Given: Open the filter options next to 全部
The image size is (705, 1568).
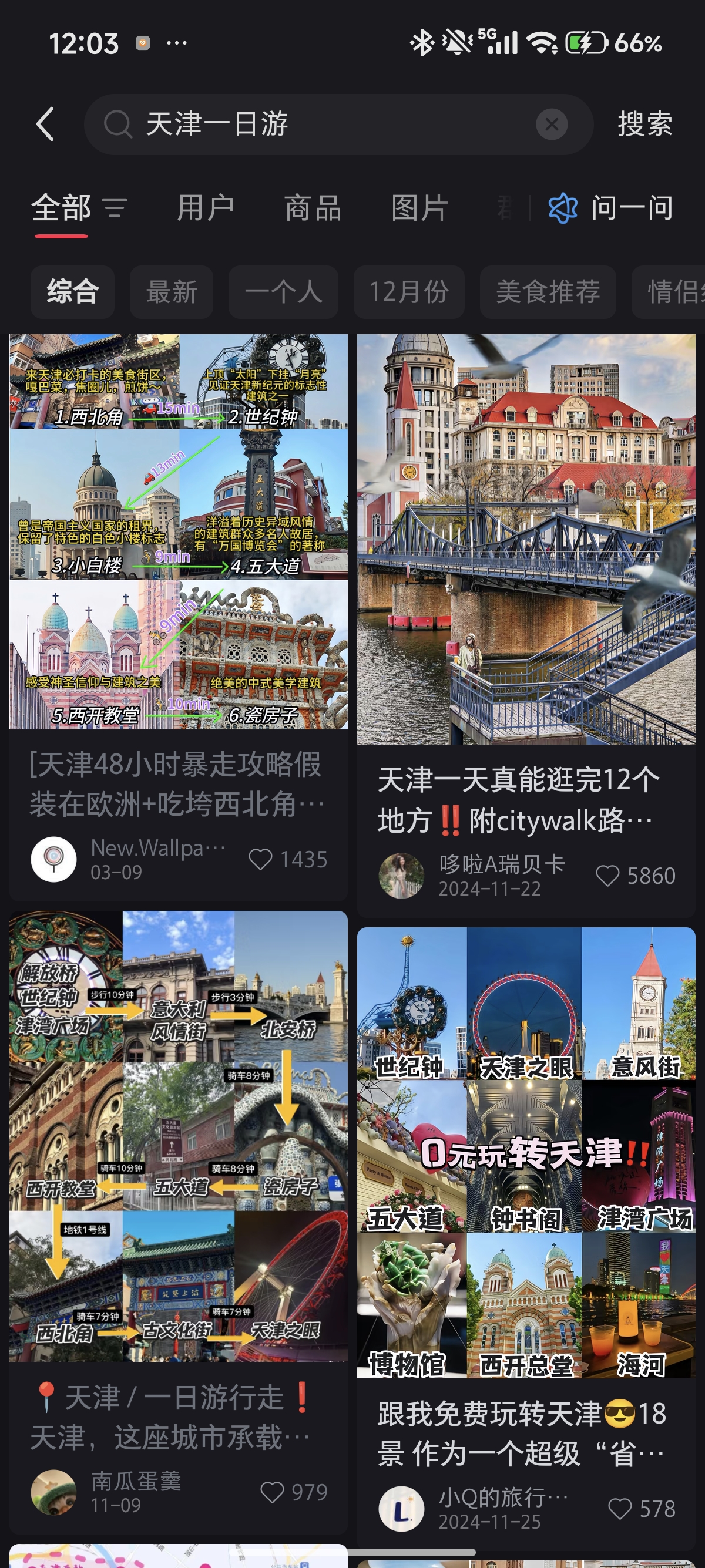Looking at the screenshot, I should [115, 208].
